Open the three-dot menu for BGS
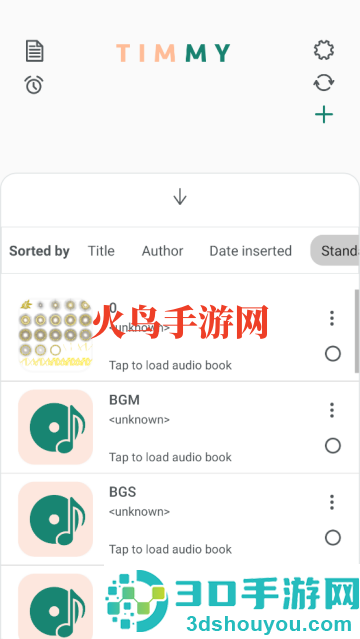This screenshot has height=639, width=360. tap(332, 502)
